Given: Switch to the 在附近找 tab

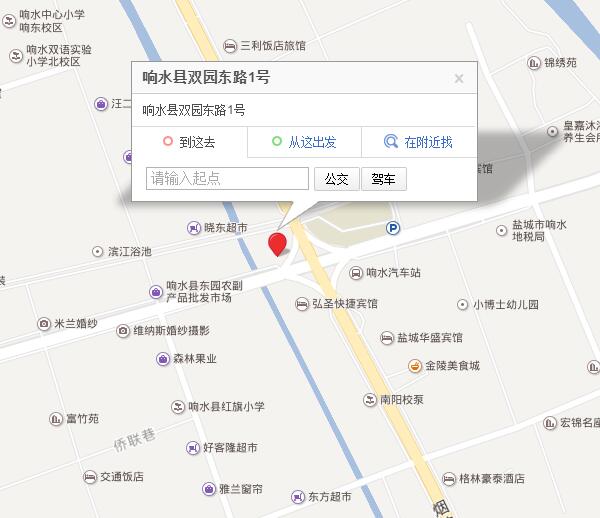Looking at the screenshot, I should 418,142.
